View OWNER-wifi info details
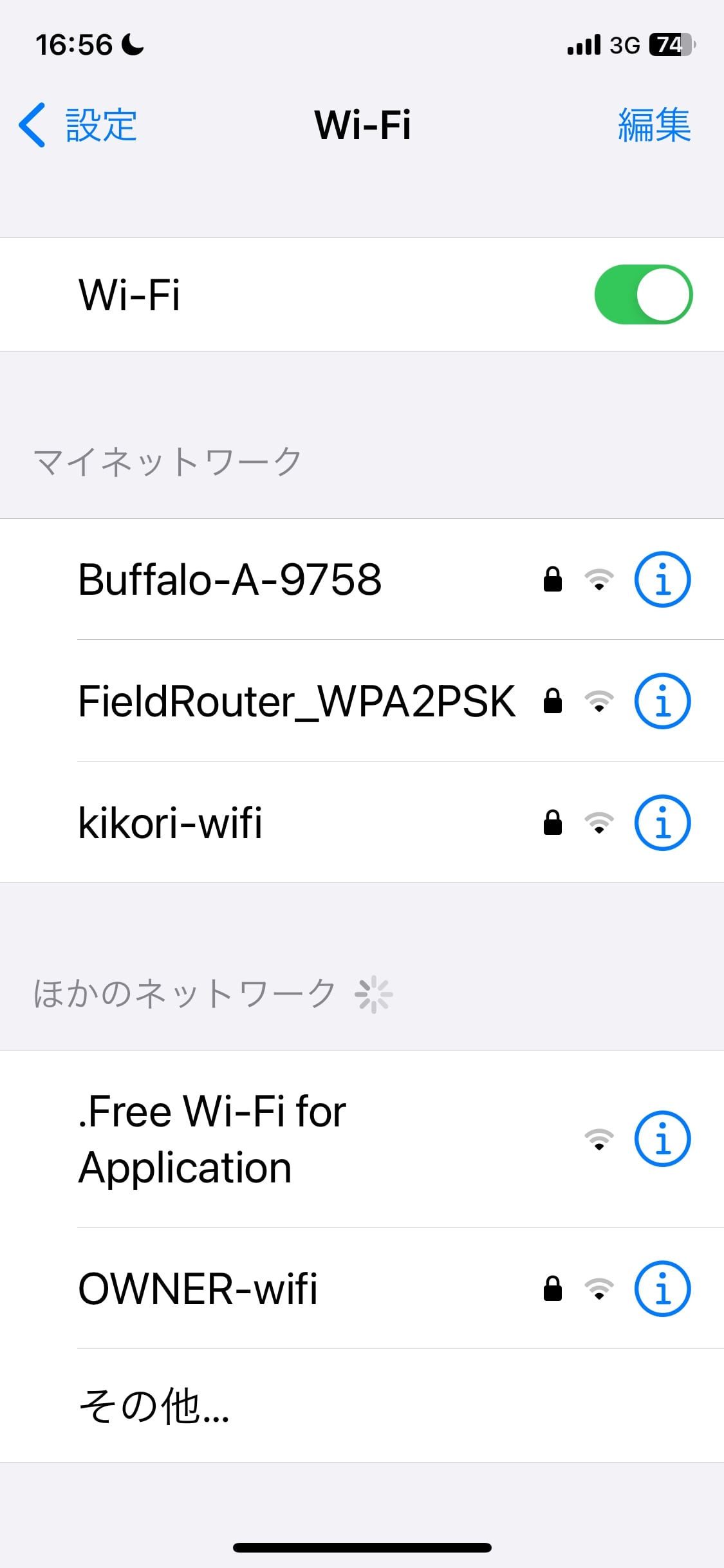 click(x=662, y=1289)
